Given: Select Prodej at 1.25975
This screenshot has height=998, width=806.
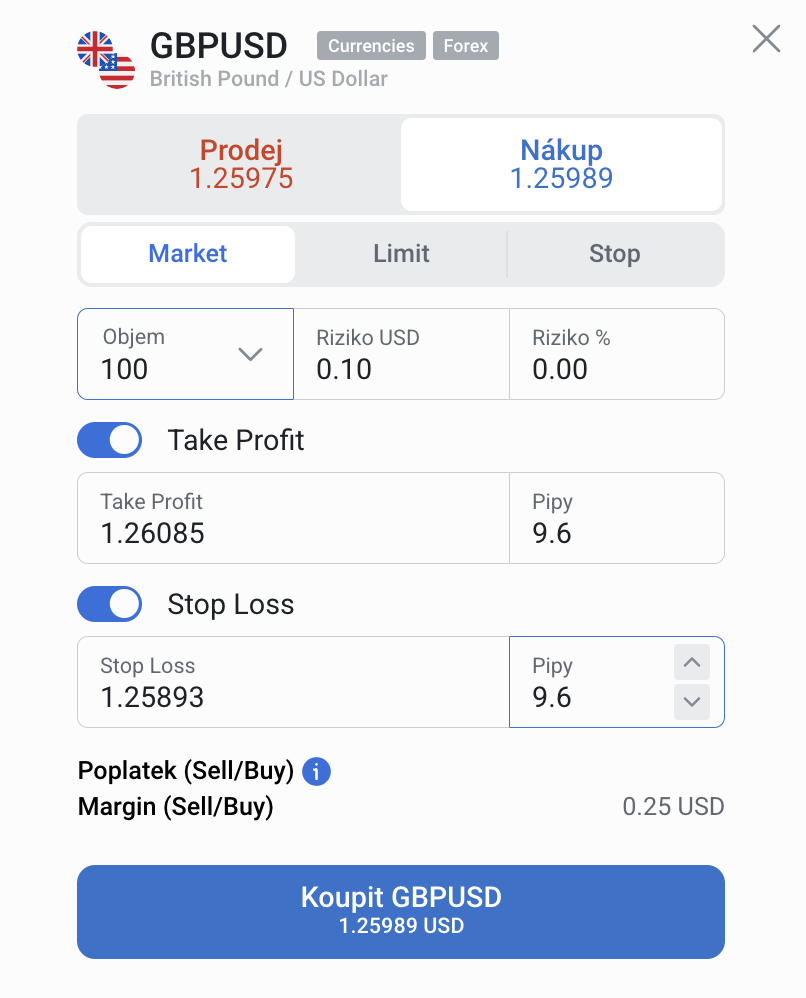Looking at the screenshot, I should click(241, 164).
